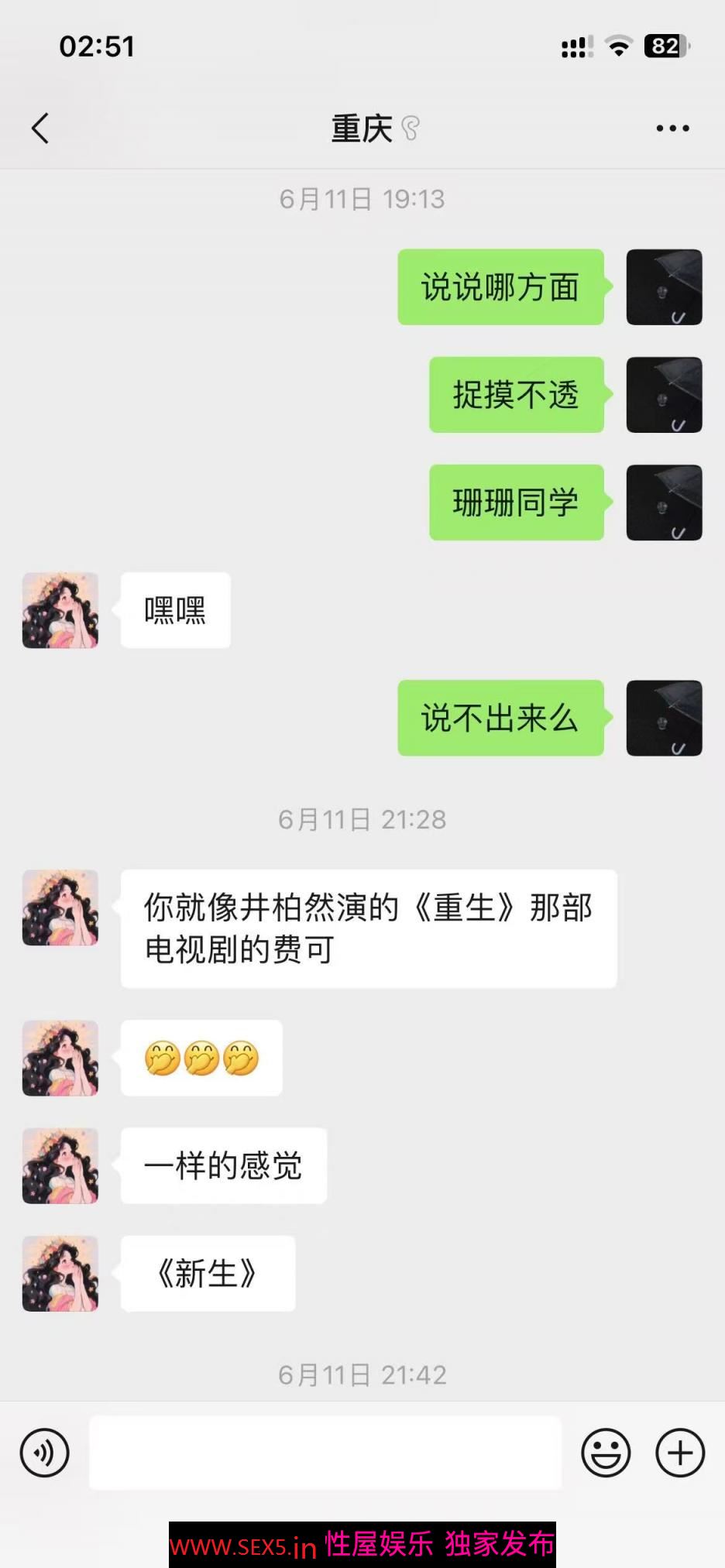
Task: Focus the message text field
Action: pos(325,1453)
